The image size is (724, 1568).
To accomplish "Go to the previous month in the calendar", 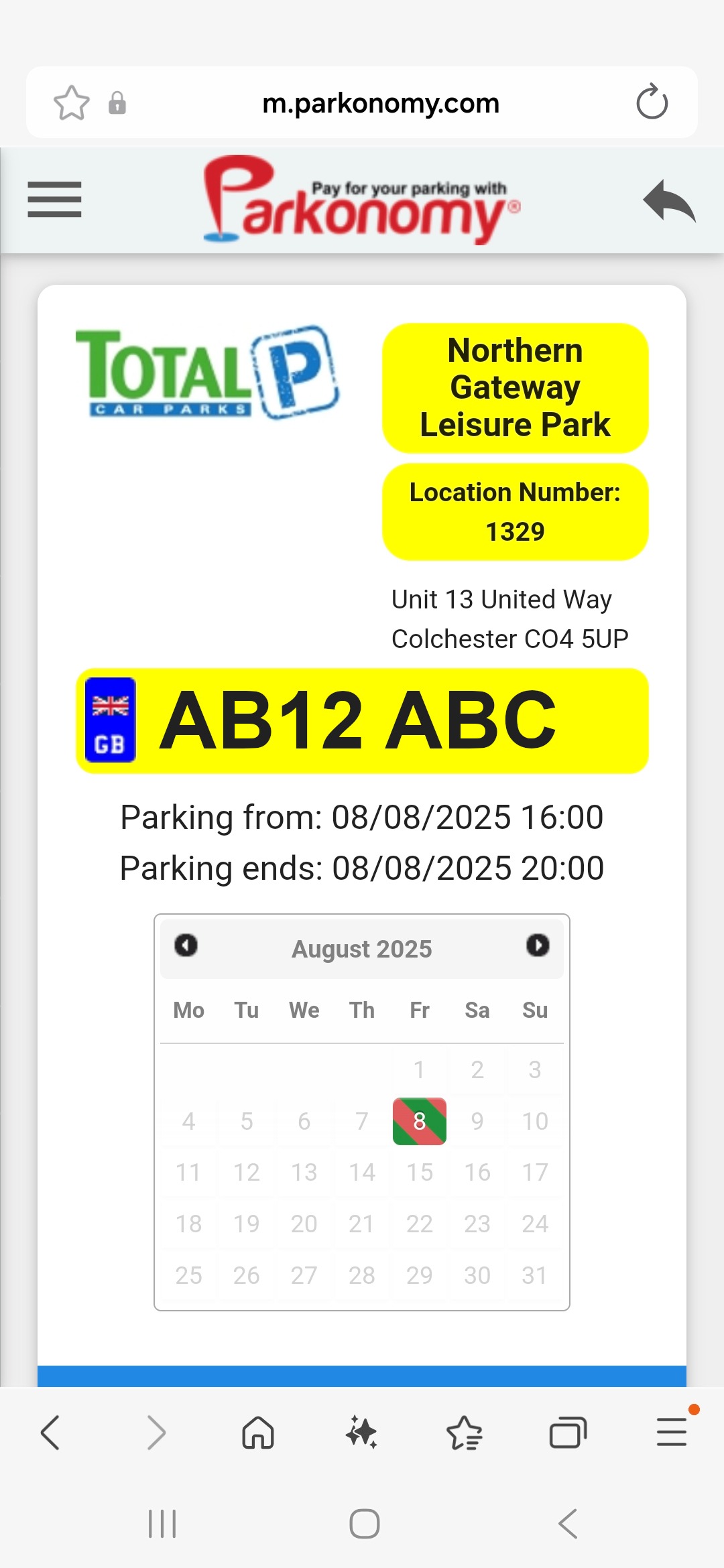I will tap(186, 945).
